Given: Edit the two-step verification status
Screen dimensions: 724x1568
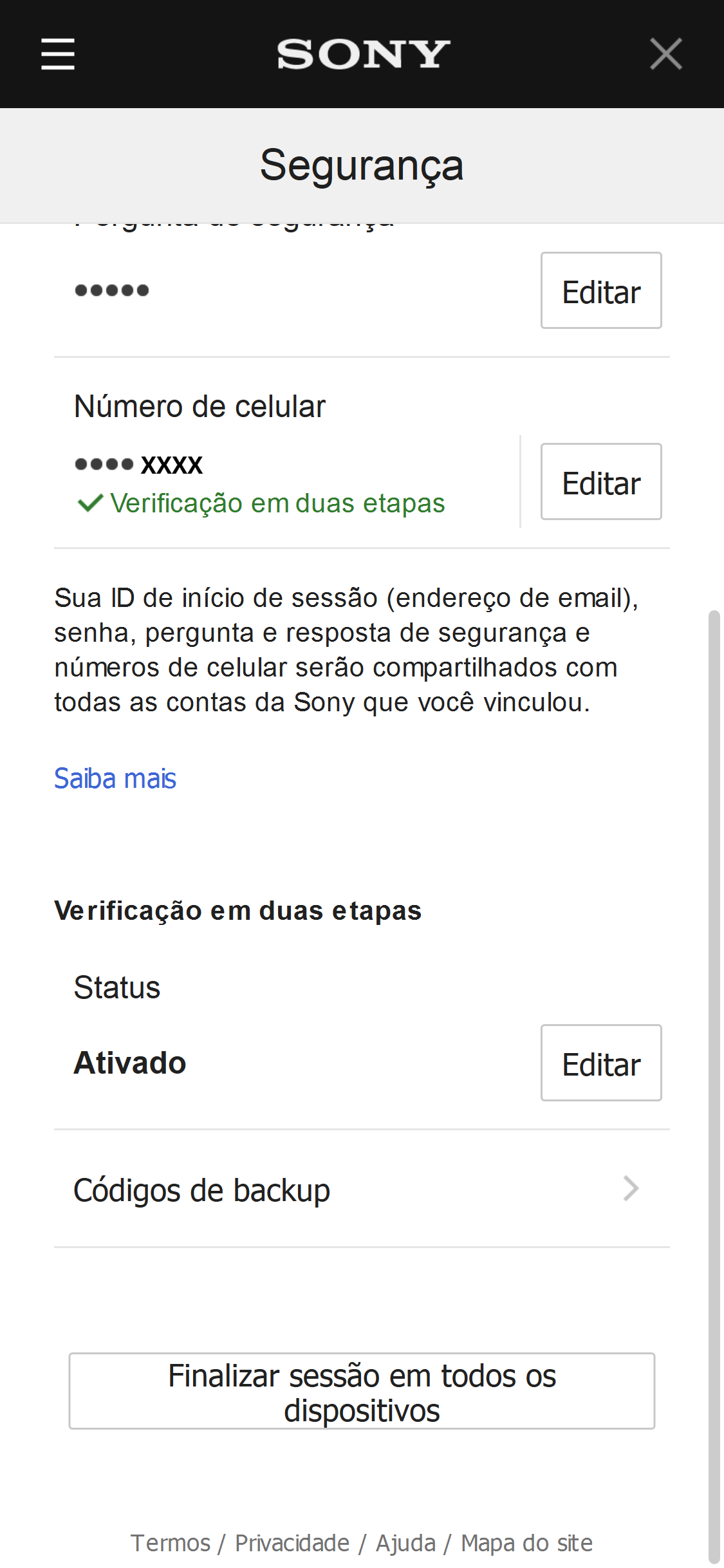Looking at the screenshot, I should 600,1063.
